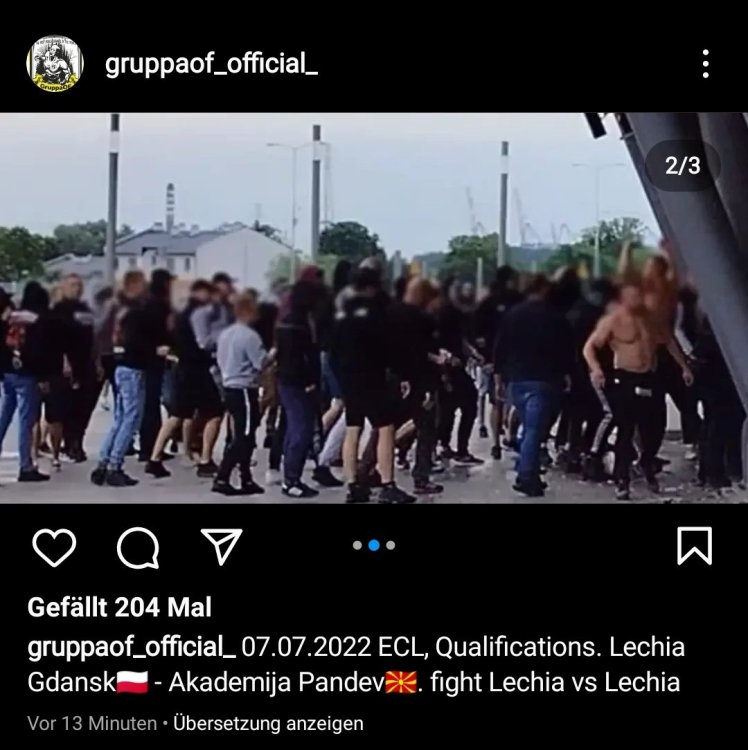Share the post via paper plane
Image resolution: width=748 pixels, height=750 pixels.
pos(219,545)
